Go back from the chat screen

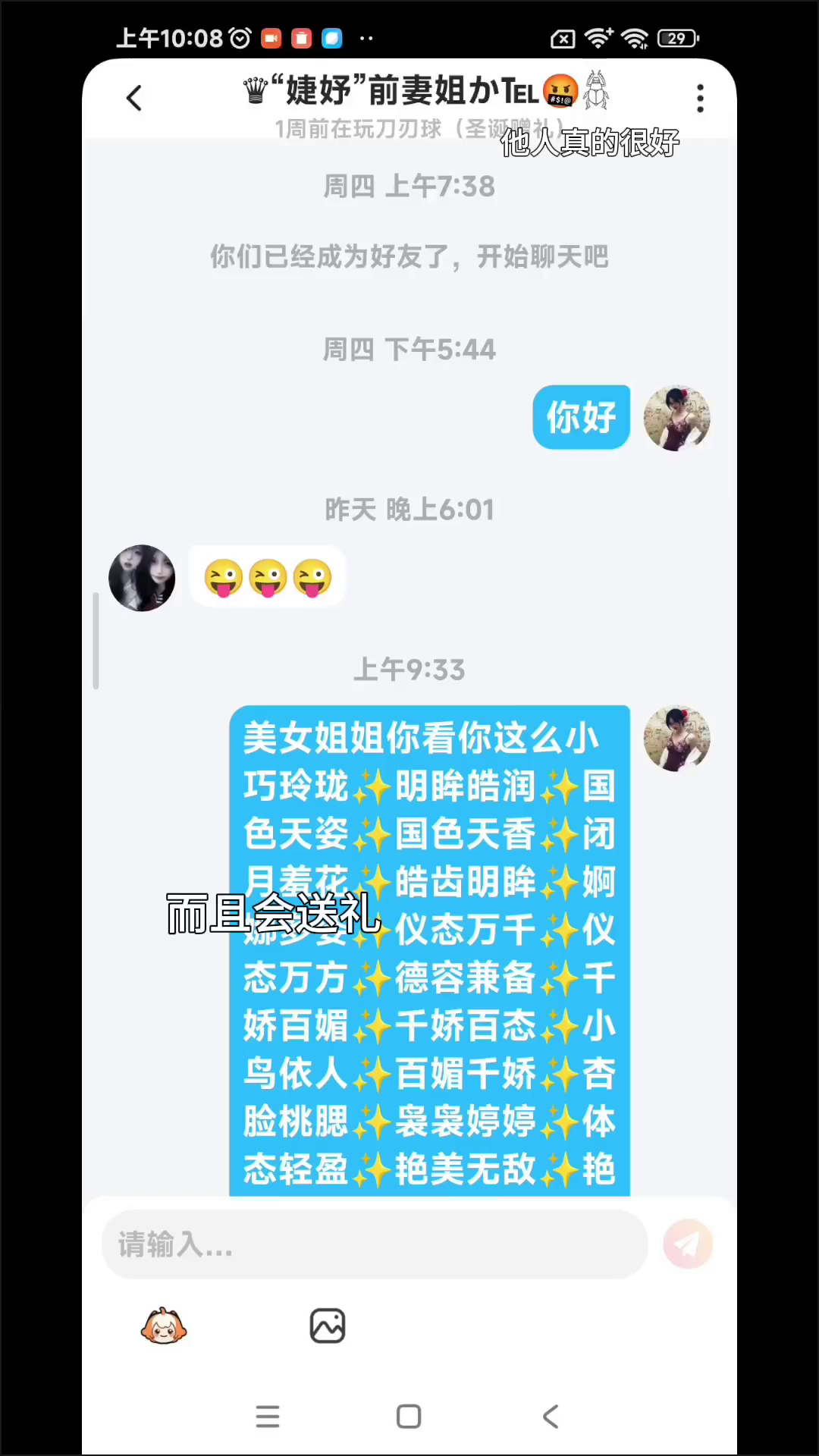(134, 98)
